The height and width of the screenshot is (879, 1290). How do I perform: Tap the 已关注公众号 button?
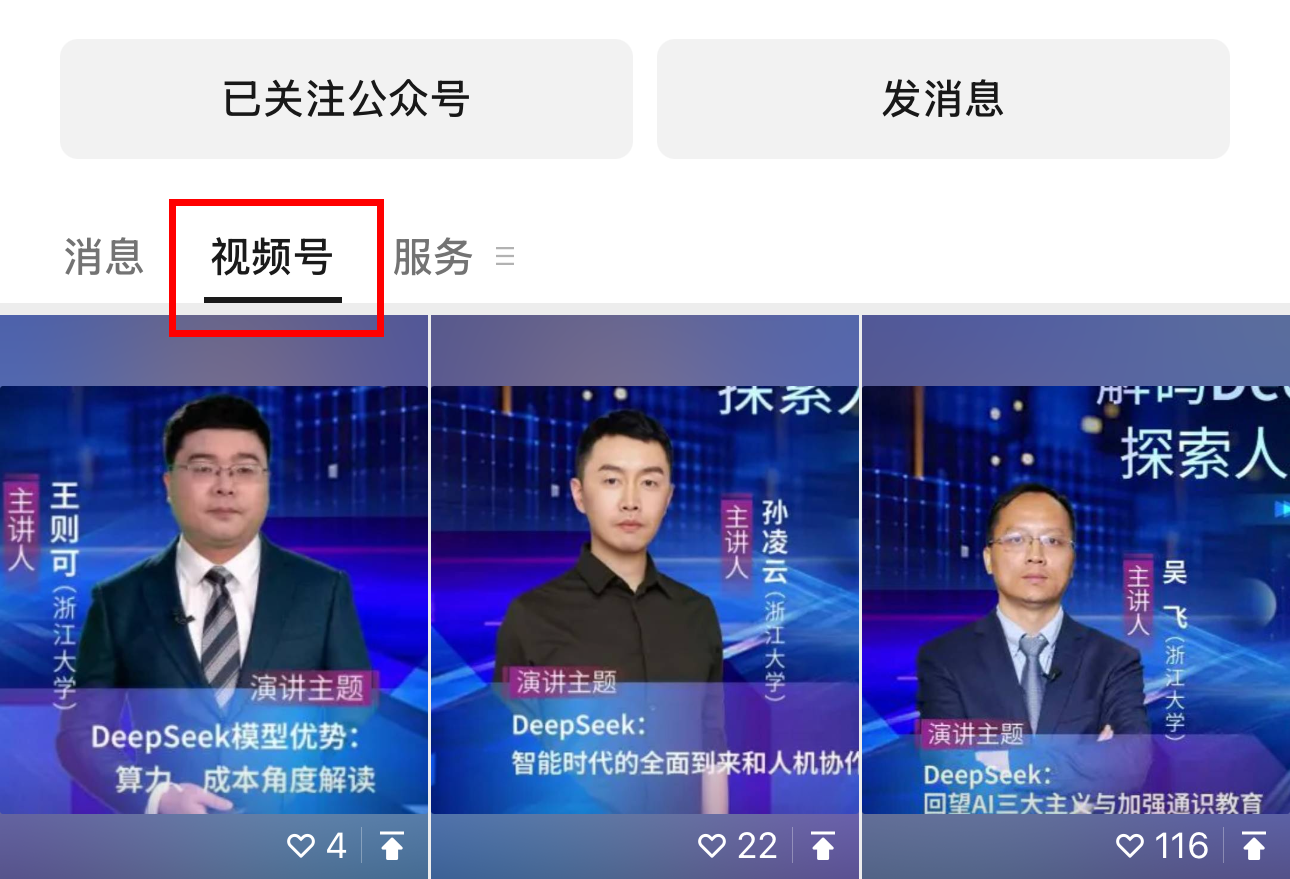[346, 99]
